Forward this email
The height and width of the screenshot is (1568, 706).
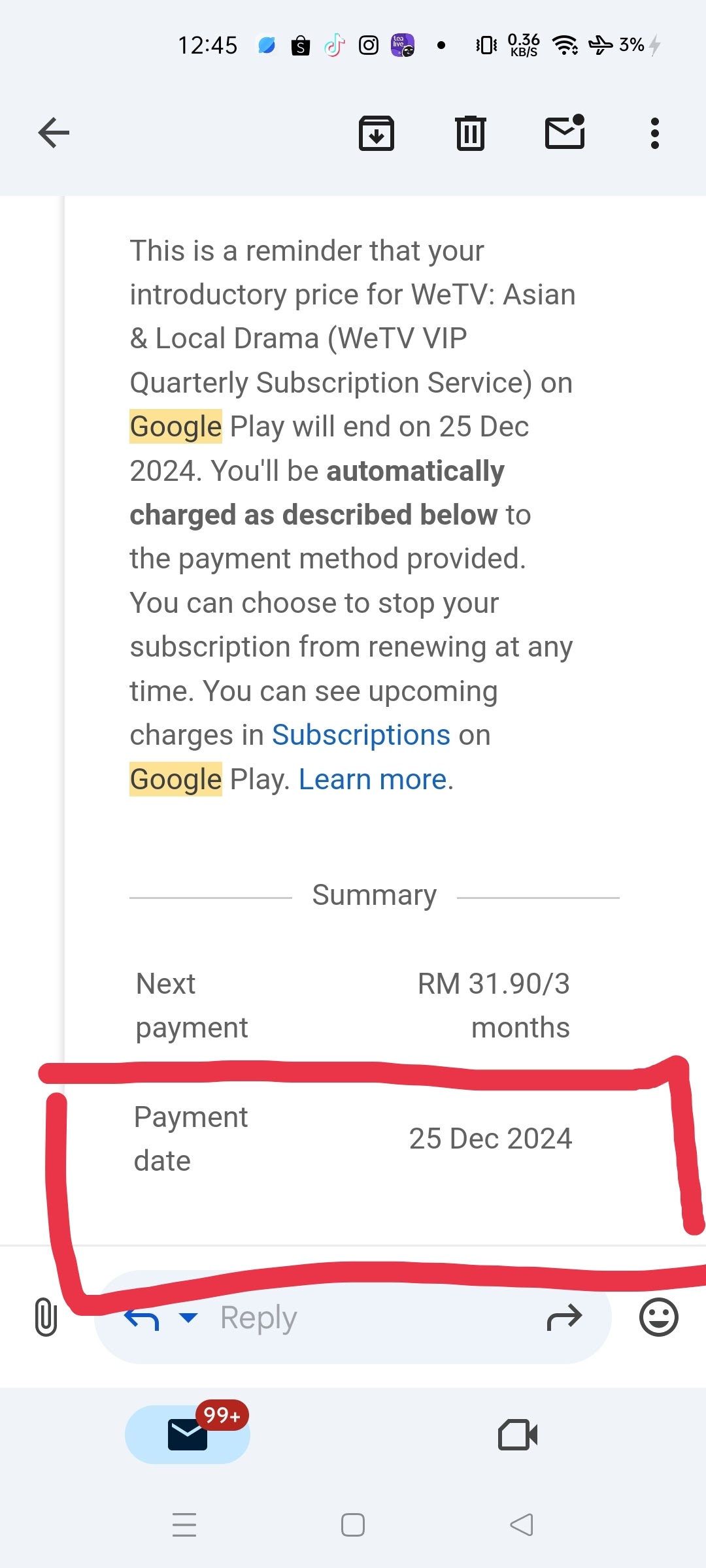click(564, 1317)
